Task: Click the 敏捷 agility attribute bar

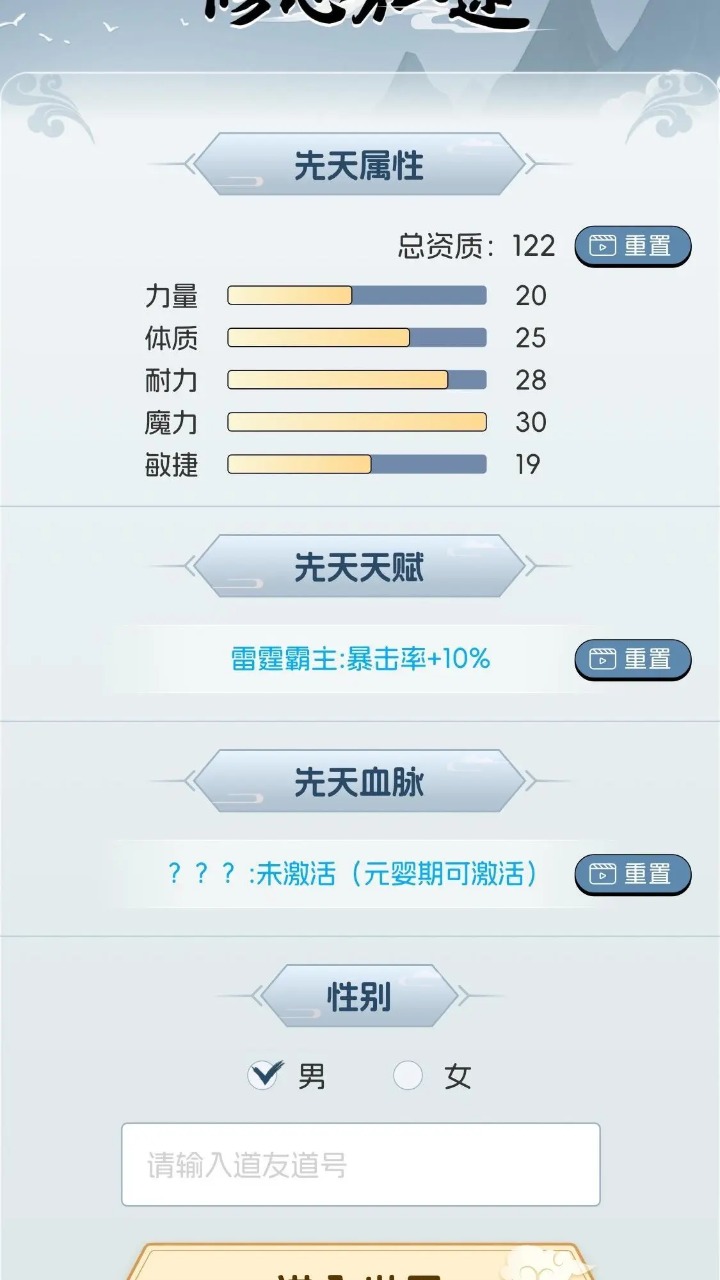Action: 355,464
